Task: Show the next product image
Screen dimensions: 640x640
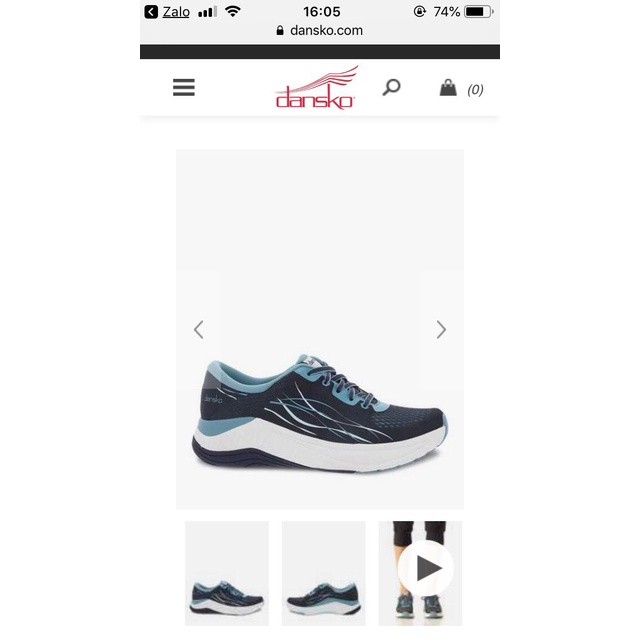Action: (x=441, y=329)
